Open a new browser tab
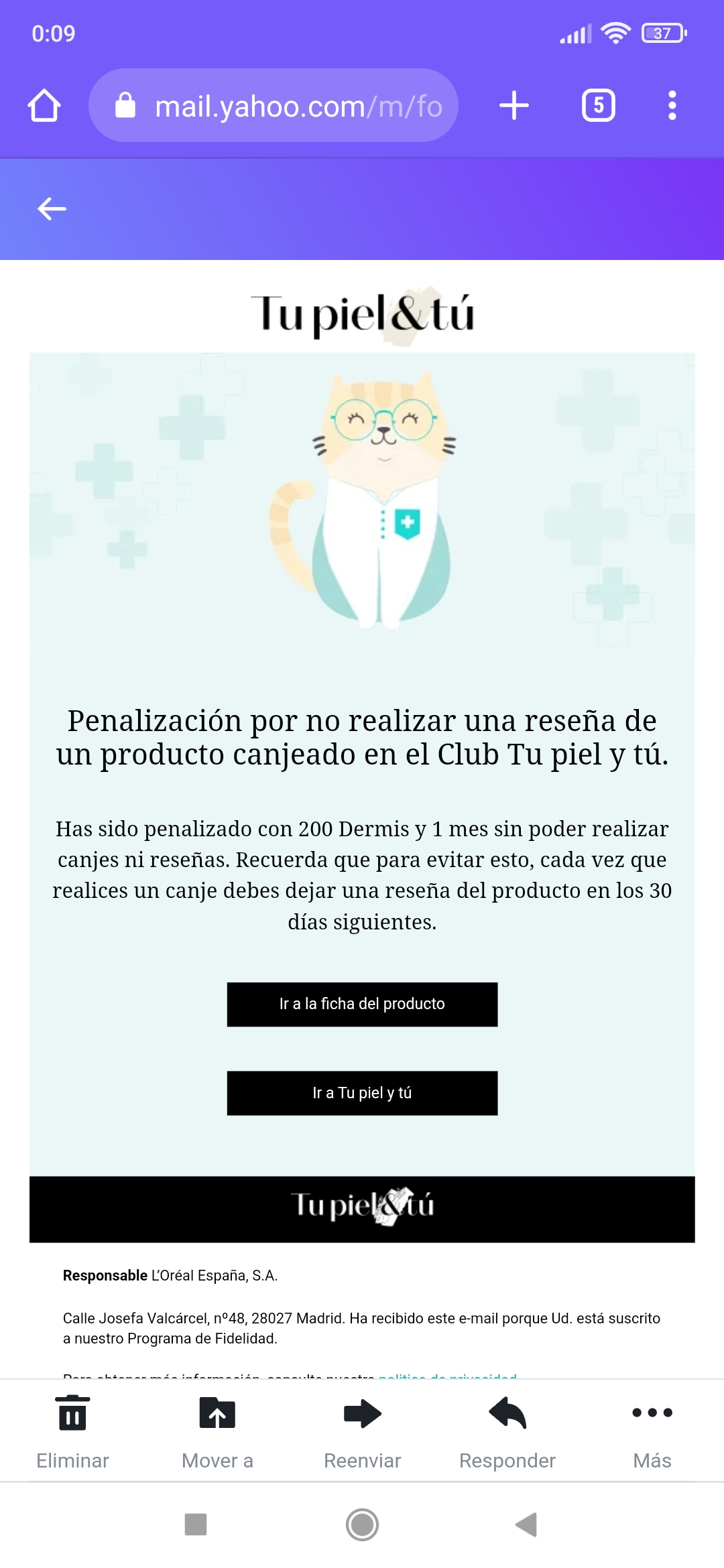Image resolution: width=724 pixels, height=1568 pixels. 514,106
